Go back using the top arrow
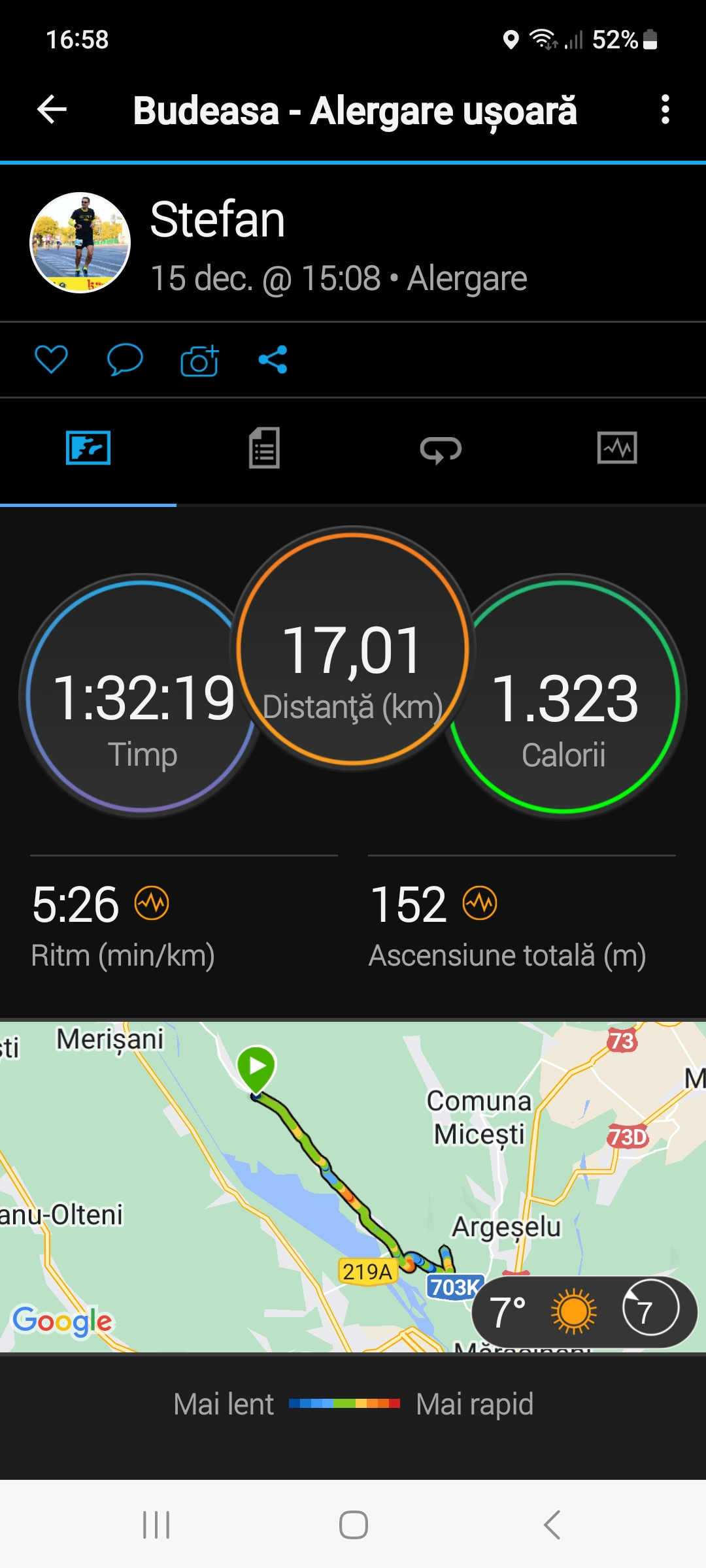The height and width of the screenshot is (1568, 706). pyautogui.click(x=52, y=109)
